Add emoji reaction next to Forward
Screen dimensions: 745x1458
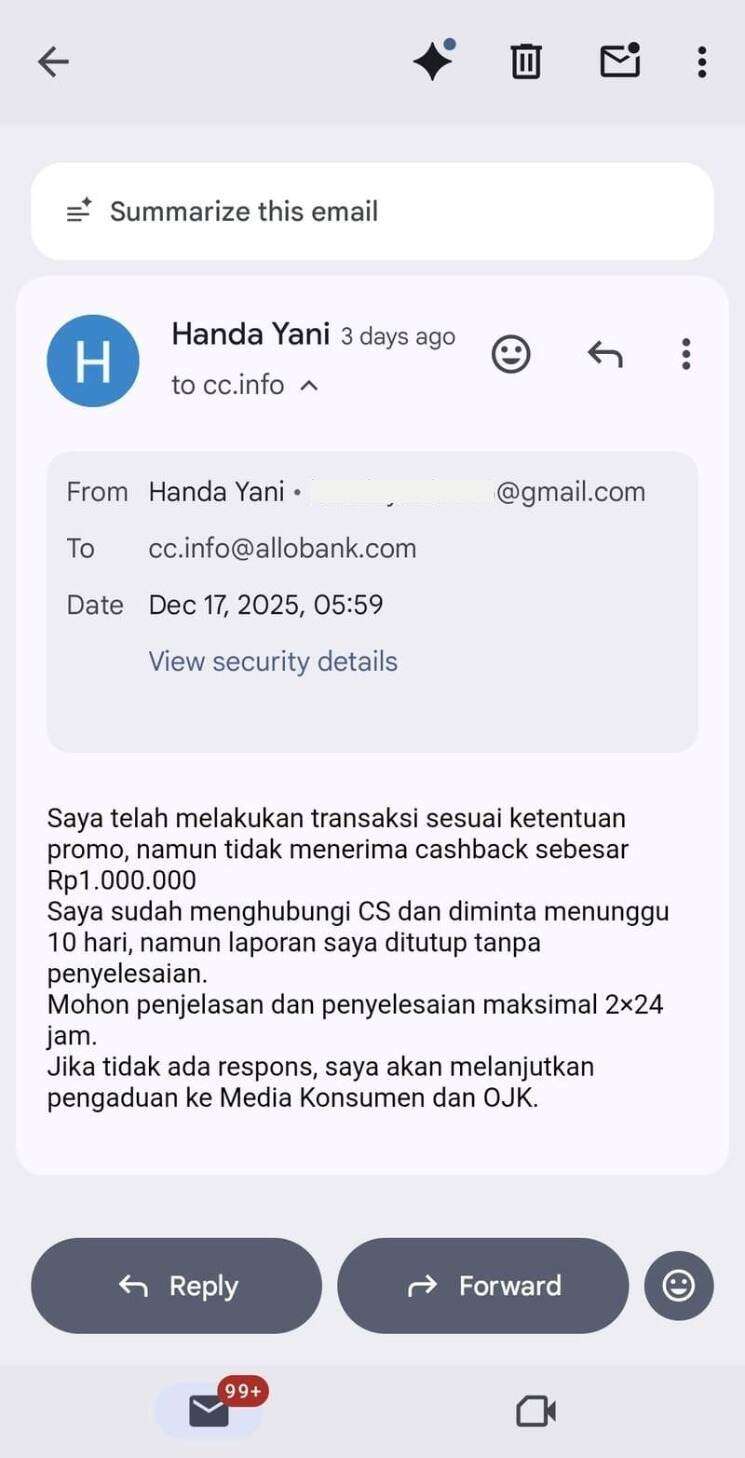pyautogui.click(x=679, y=1286)
